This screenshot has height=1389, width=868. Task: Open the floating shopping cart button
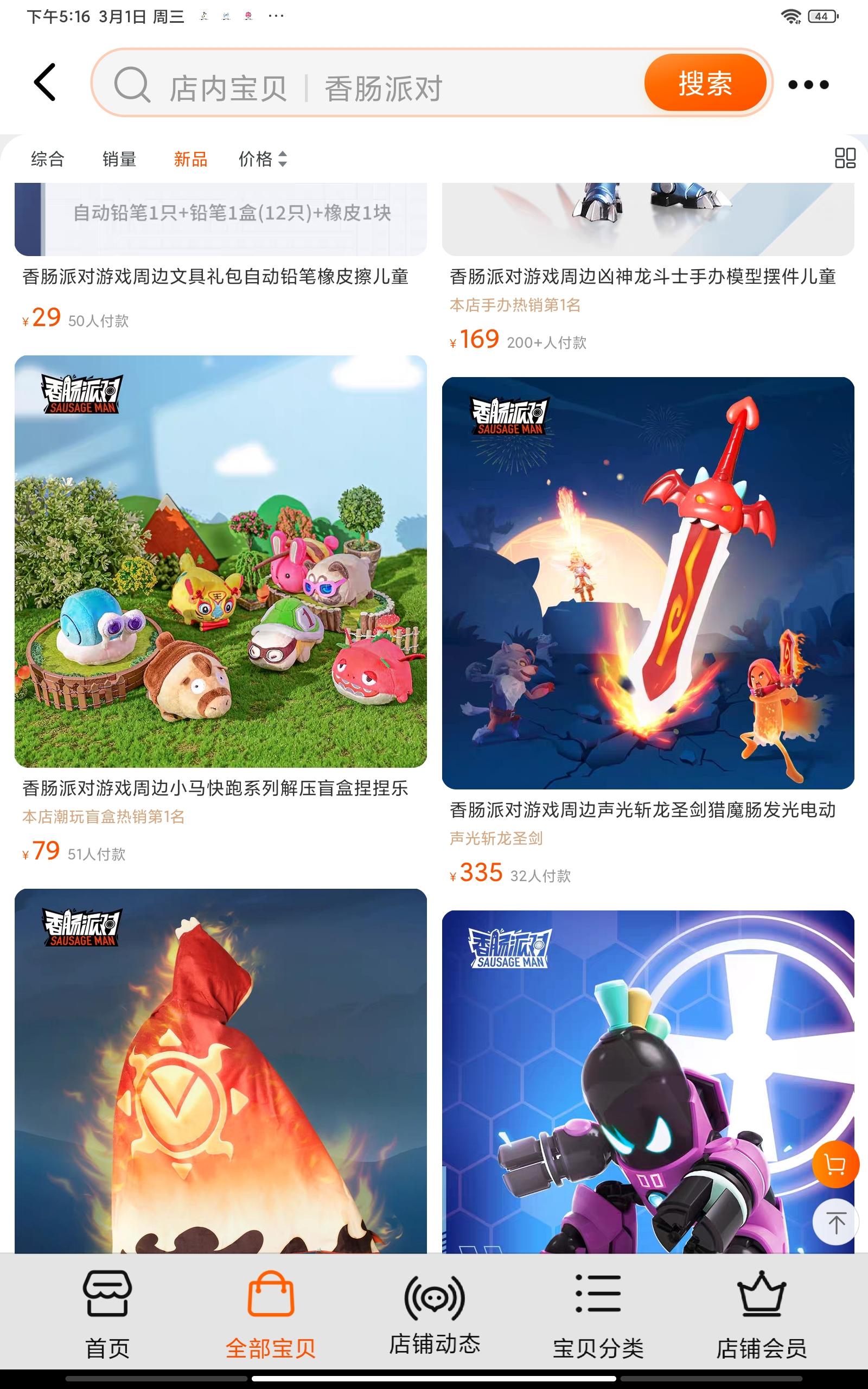click(x=835, y=1164)
